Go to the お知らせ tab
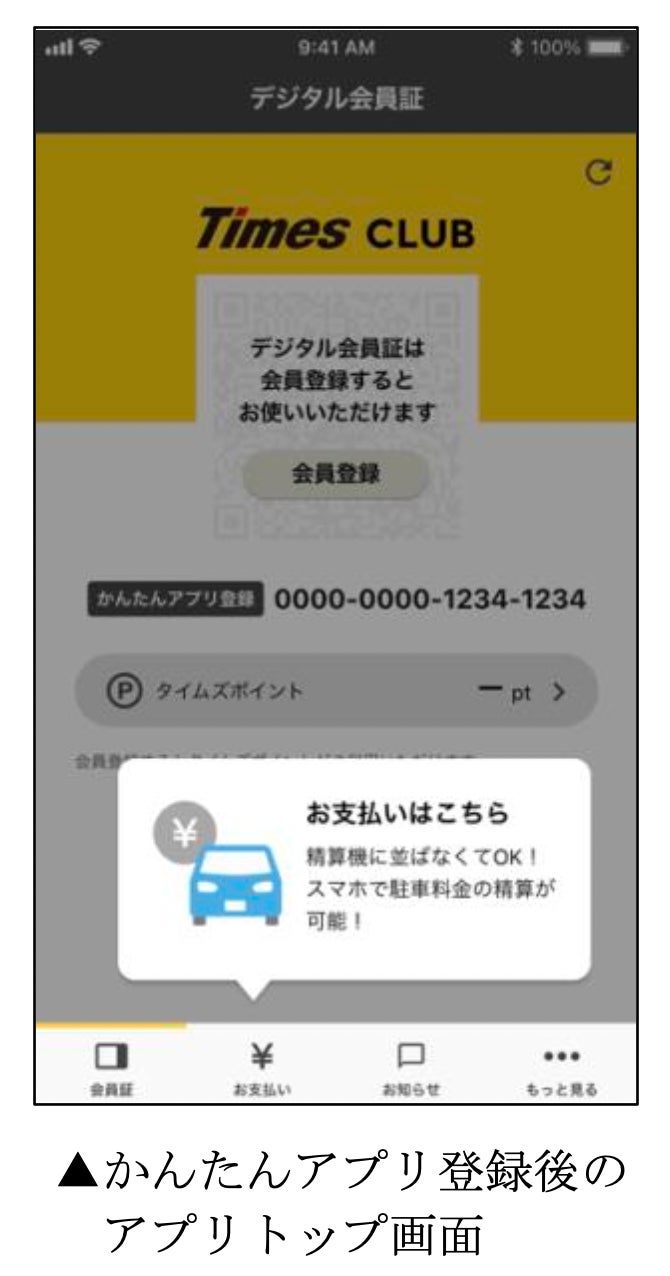This screenshot has height=1276, width=670. (x=411, y=1068)
